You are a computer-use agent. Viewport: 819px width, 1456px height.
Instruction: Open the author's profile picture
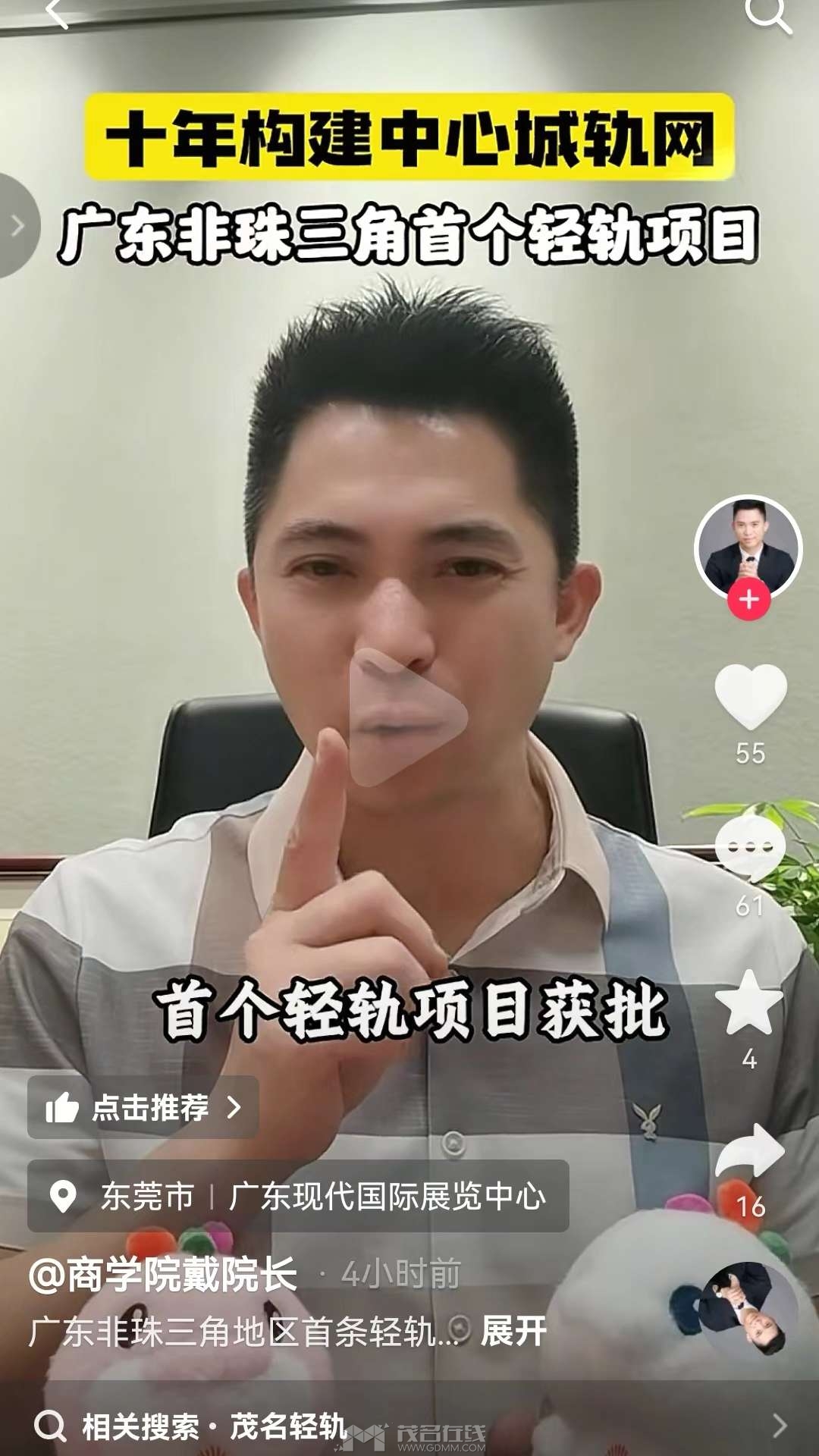(748, 549)
